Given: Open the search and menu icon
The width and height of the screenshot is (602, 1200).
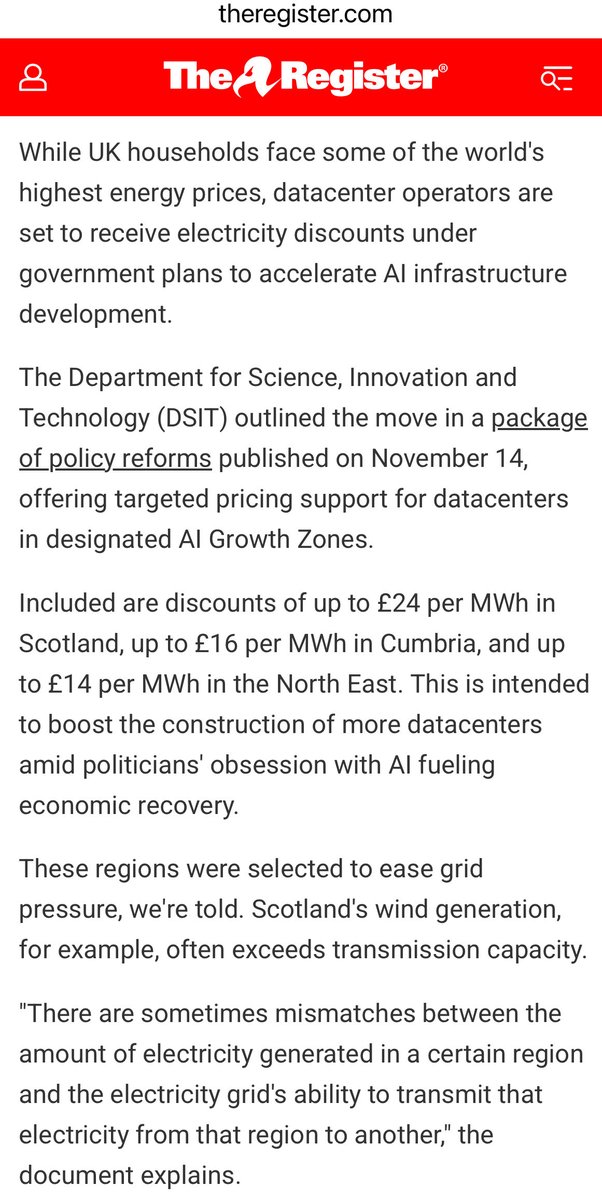Looking at the screenshot, I should pos(555,78).
